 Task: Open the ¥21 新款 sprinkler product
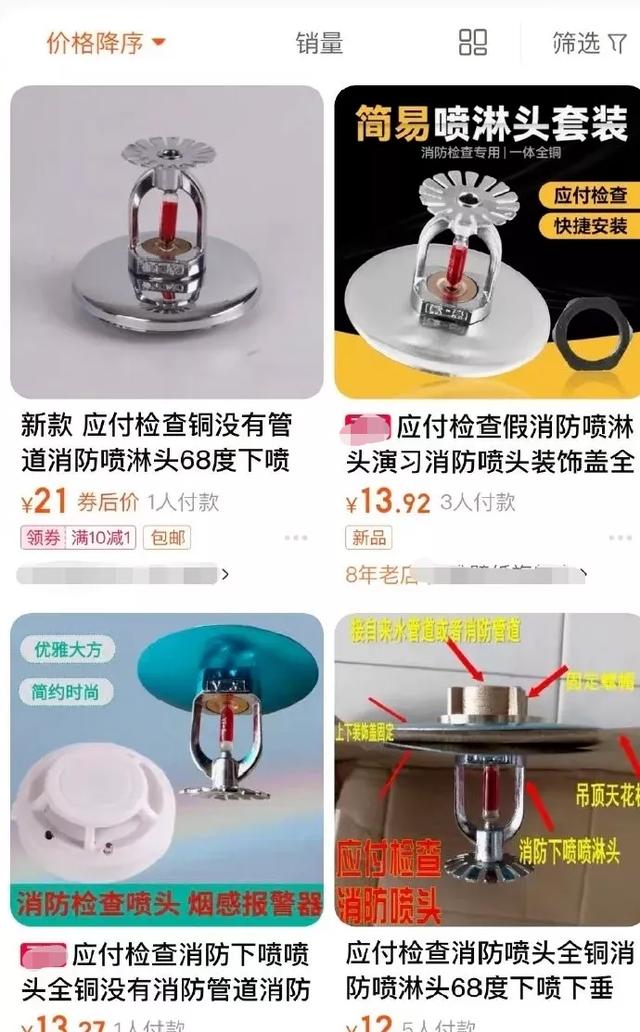pyautogui.click(x=167, y=242)
